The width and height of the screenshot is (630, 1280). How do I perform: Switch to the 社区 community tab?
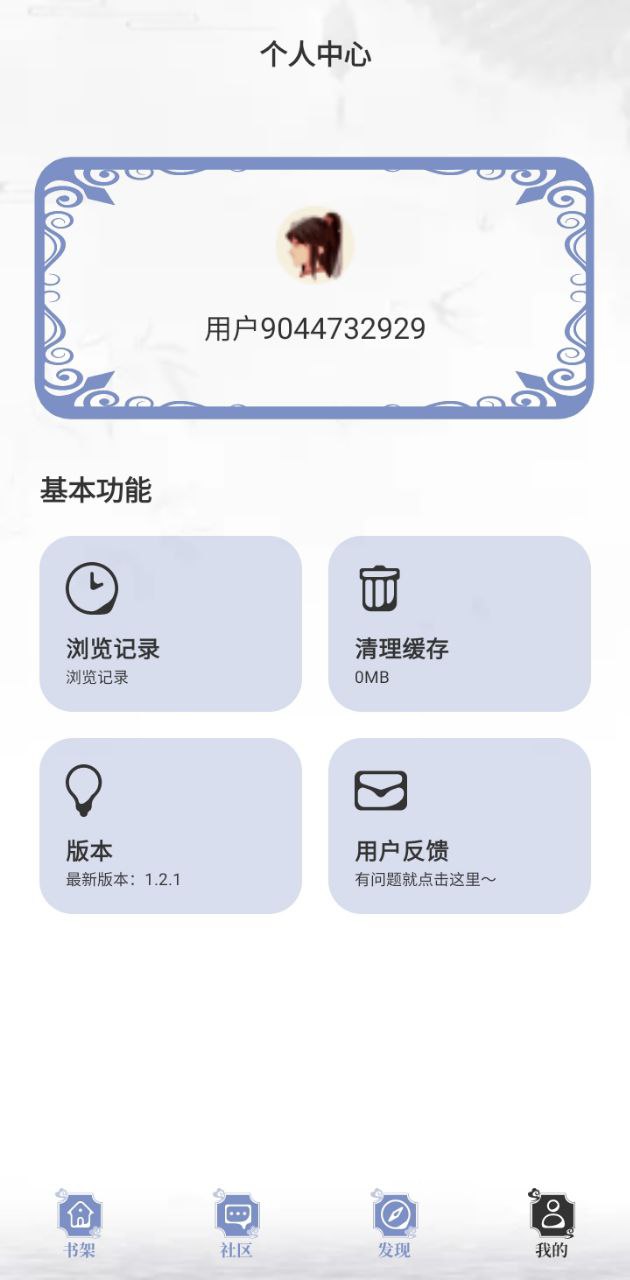[236, 1224]
